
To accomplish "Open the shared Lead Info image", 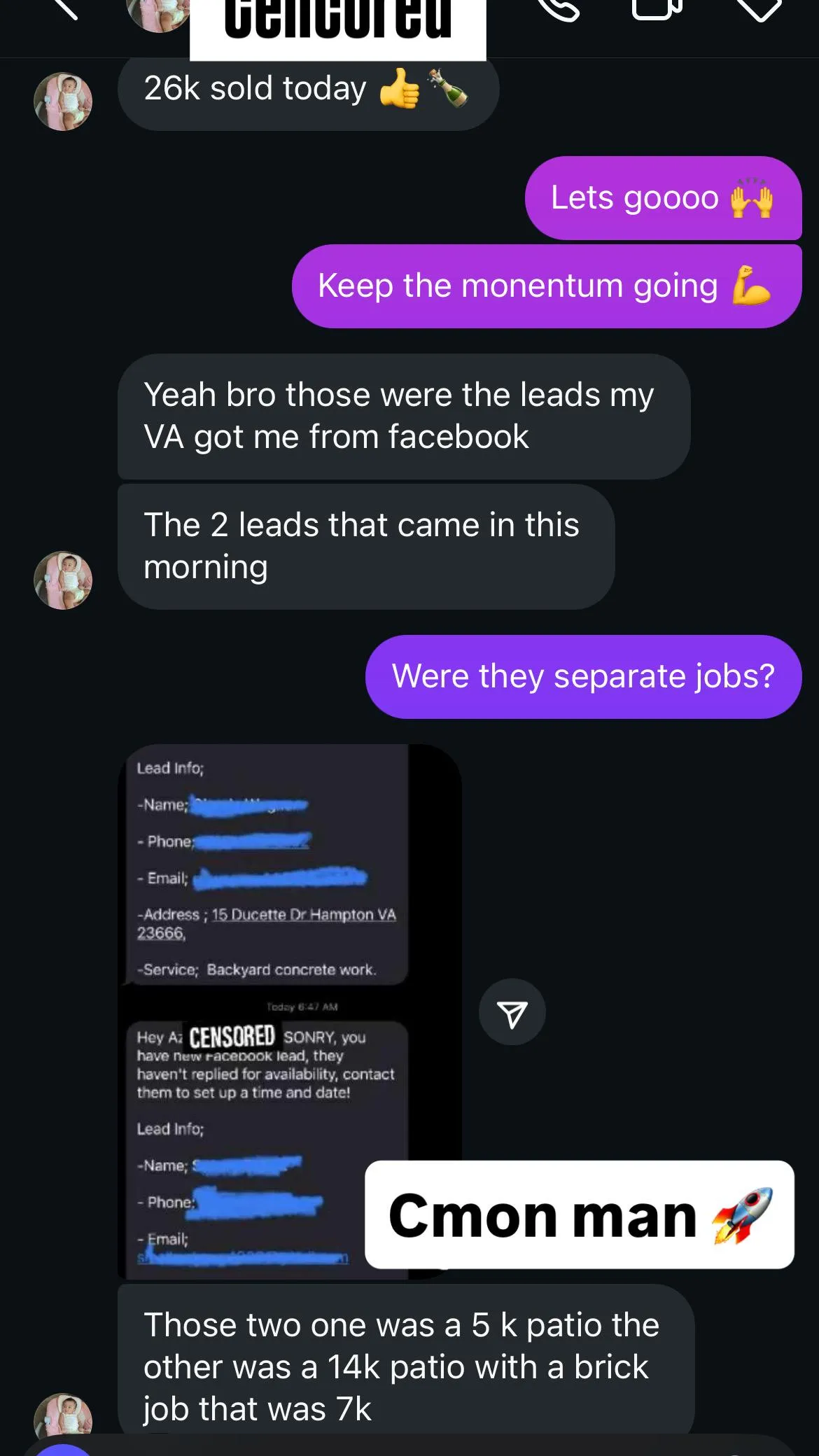I will click(x=290, y=1011).
